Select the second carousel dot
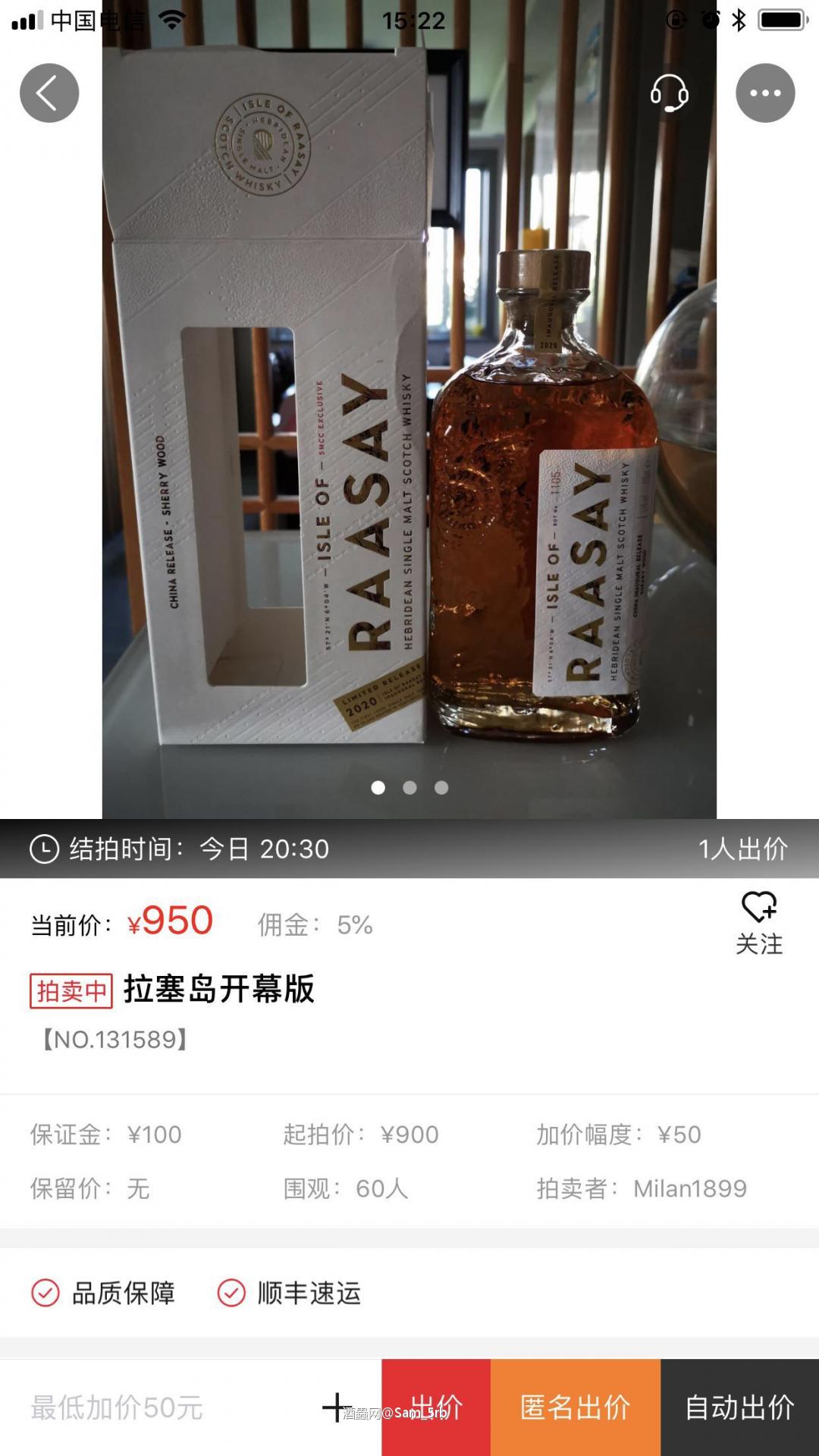819x1456 pixels. tap(409, 789)
